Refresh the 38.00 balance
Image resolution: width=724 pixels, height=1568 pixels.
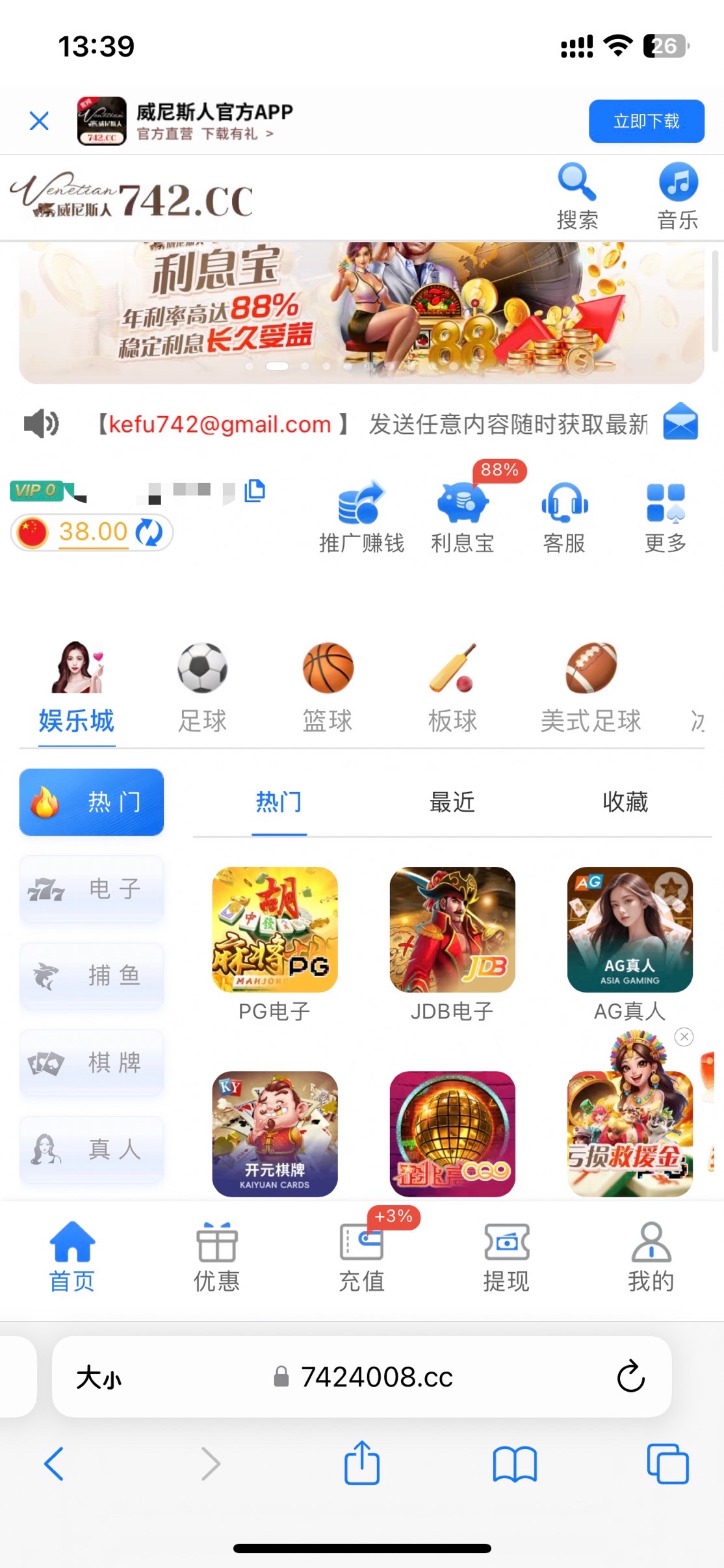(149, 532)
